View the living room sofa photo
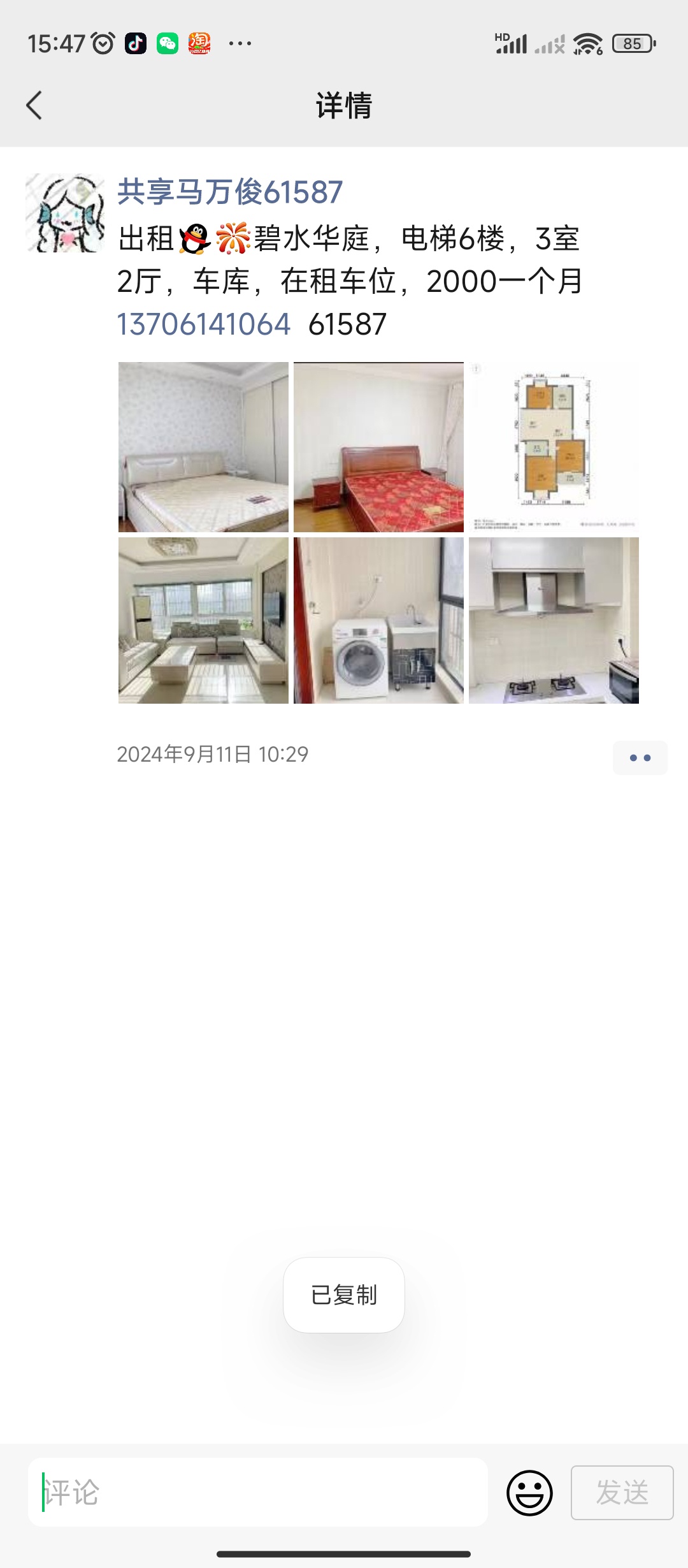 click(x=203, y=620)
